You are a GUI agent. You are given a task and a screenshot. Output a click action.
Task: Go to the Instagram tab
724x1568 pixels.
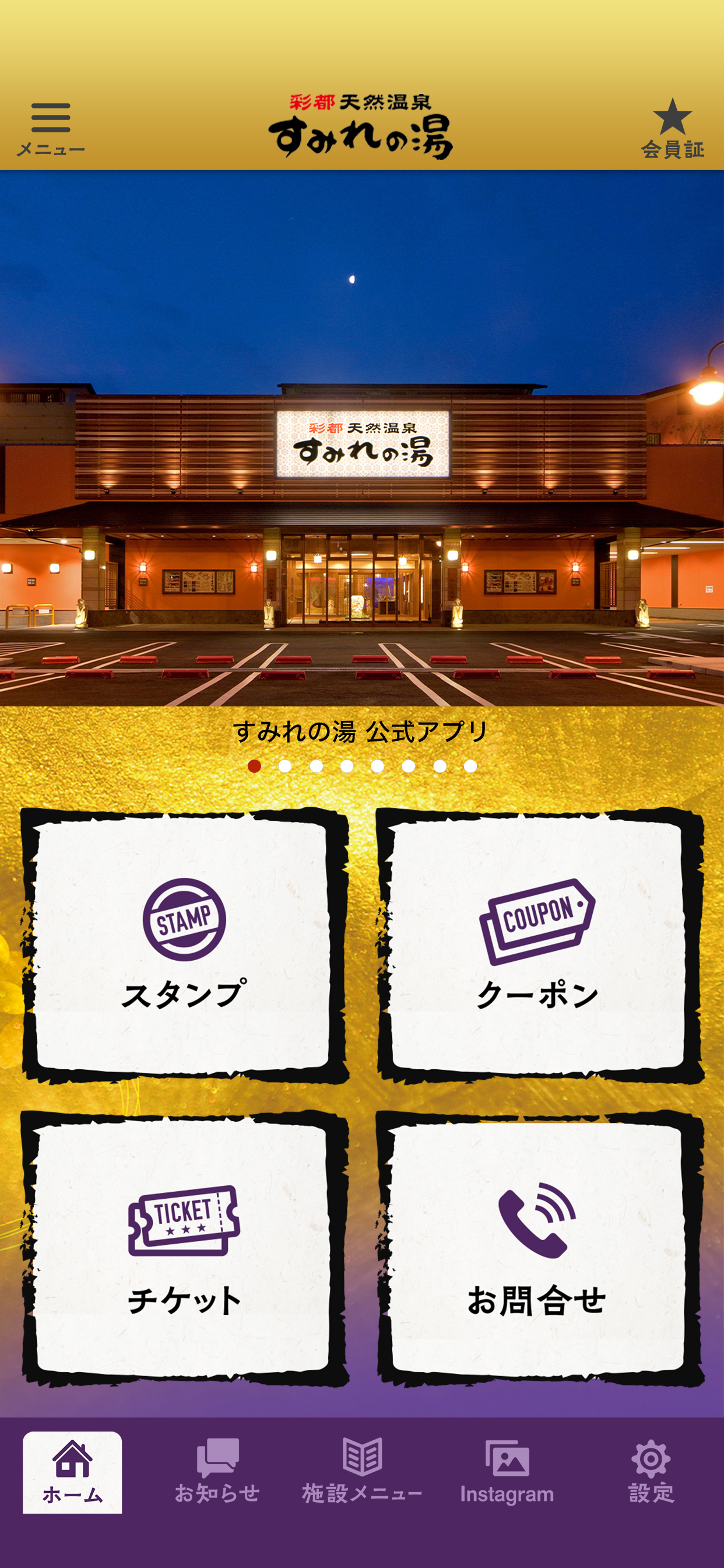pyautogui.click(x=507, y=1472)
